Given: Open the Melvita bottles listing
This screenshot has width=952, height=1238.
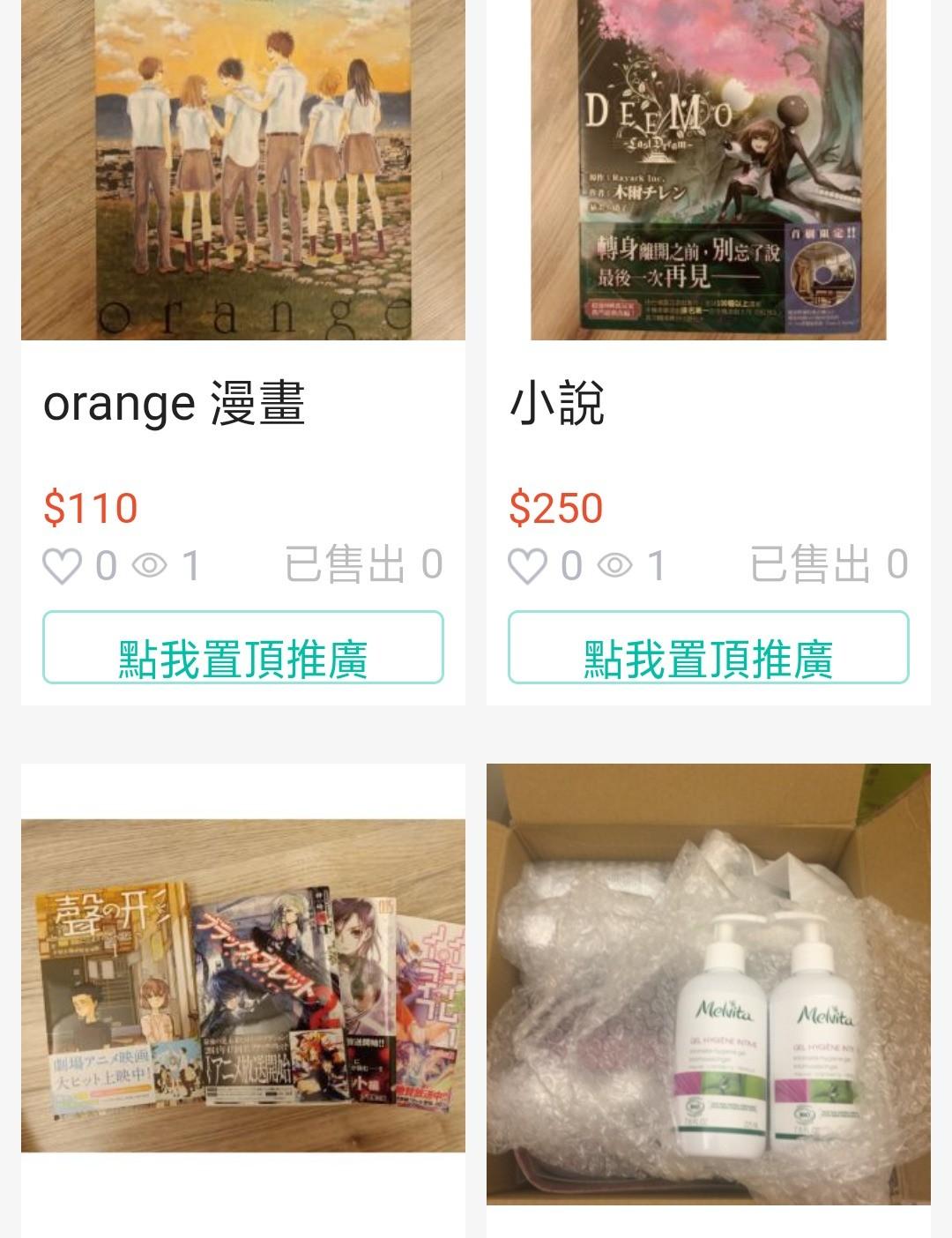Looking at the screenshot, I should tap(708, 984).
